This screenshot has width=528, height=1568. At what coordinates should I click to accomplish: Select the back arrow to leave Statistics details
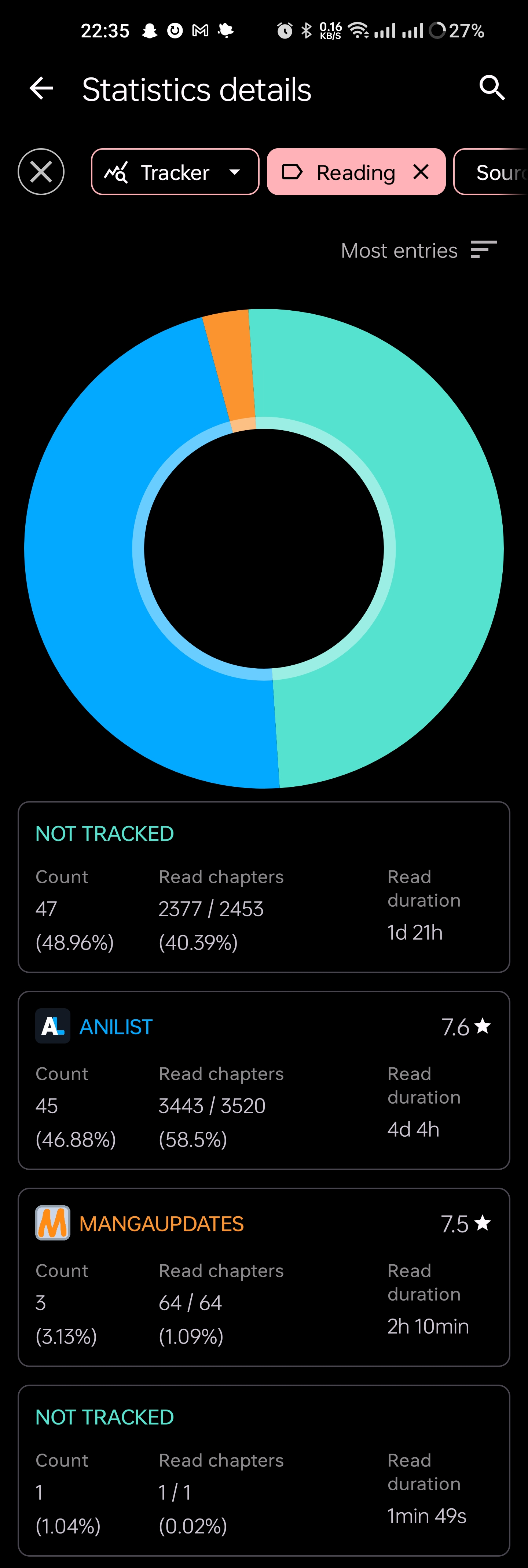41,88
